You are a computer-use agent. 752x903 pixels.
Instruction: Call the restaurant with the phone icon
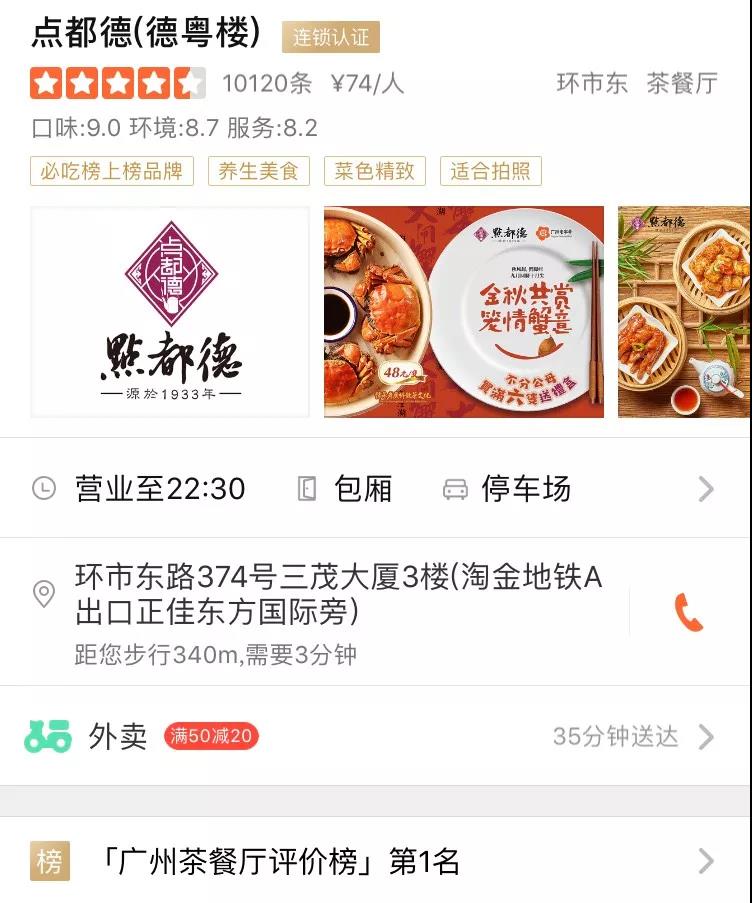tap(689, 612)
